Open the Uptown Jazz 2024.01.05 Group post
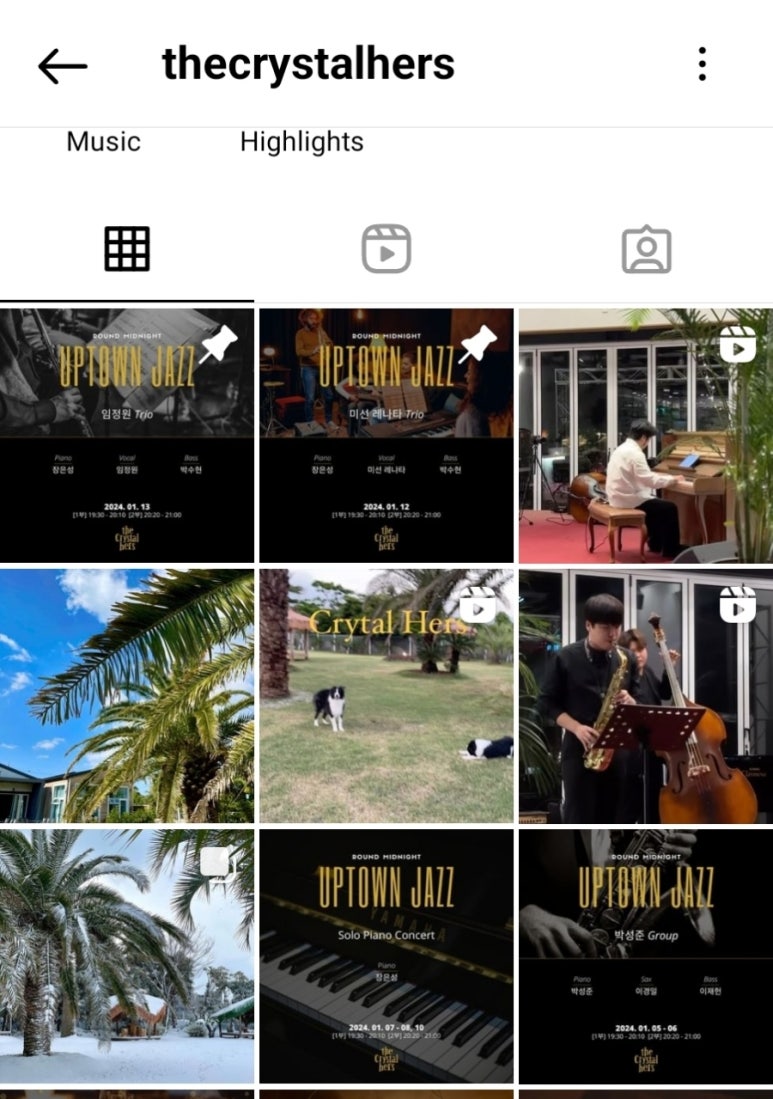Image resolution: width=773 pixels, height=1099 pixels. pos(645,955)
